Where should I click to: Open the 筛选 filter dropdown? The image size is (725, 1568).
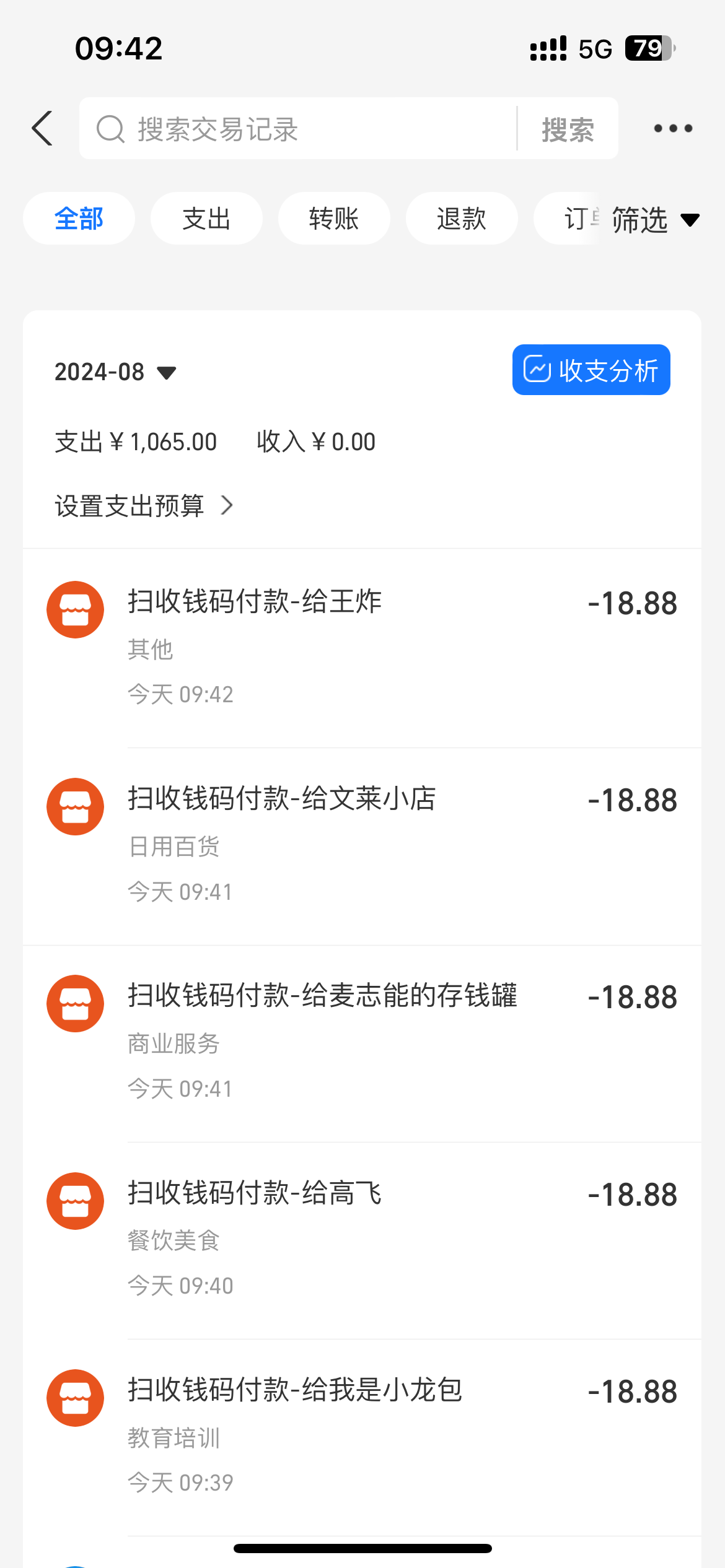(x=654, y=220)
